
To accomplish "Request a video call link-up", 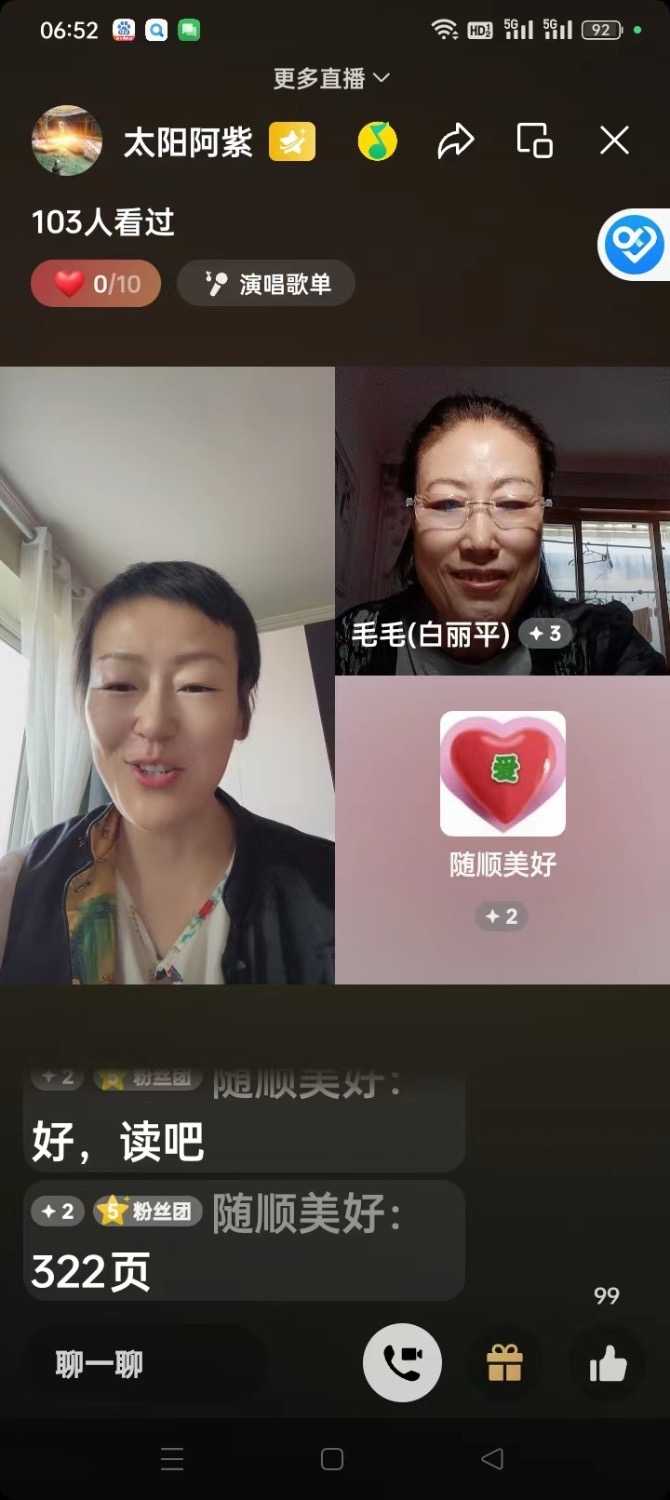I will coord(402,1362).
